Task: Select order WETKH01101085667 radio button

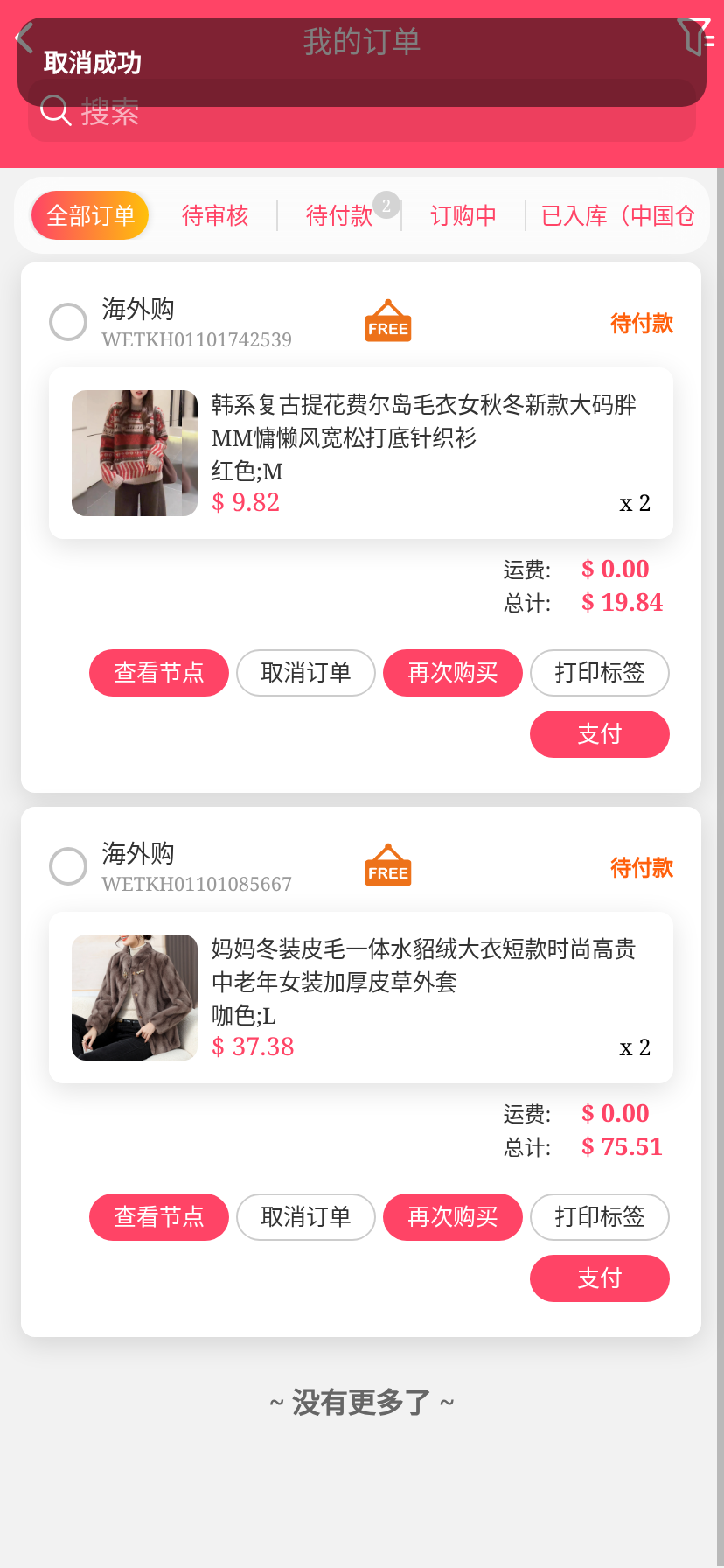Action: coord(68,866)
